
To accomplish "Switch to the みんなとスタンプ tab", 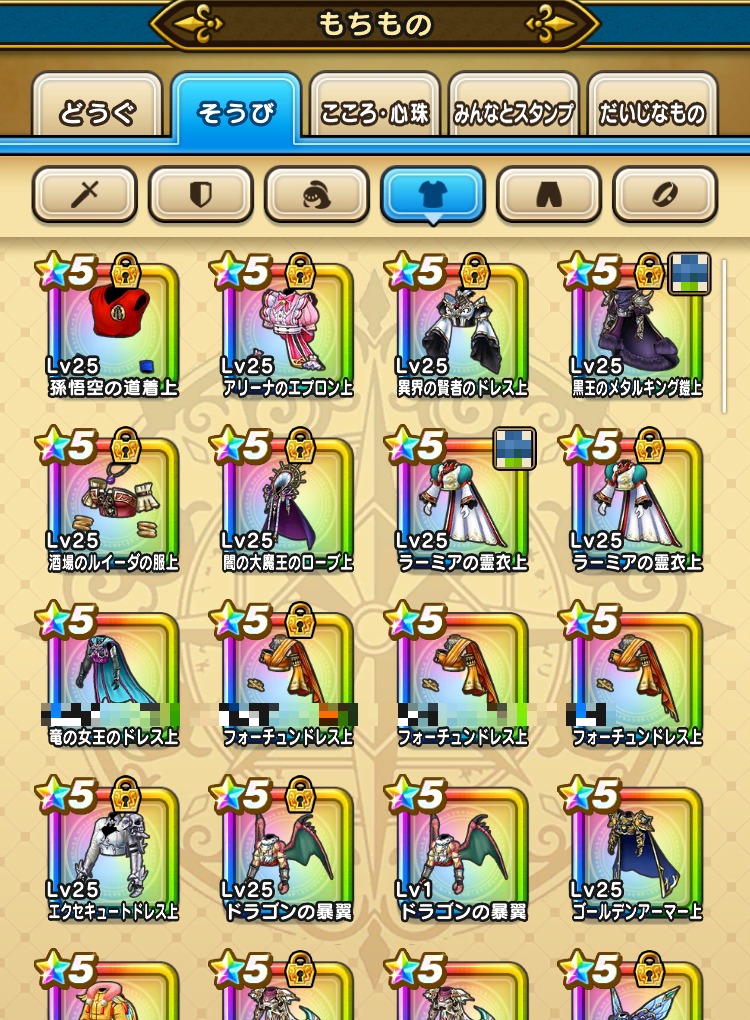I will click(x=514, y=111).
